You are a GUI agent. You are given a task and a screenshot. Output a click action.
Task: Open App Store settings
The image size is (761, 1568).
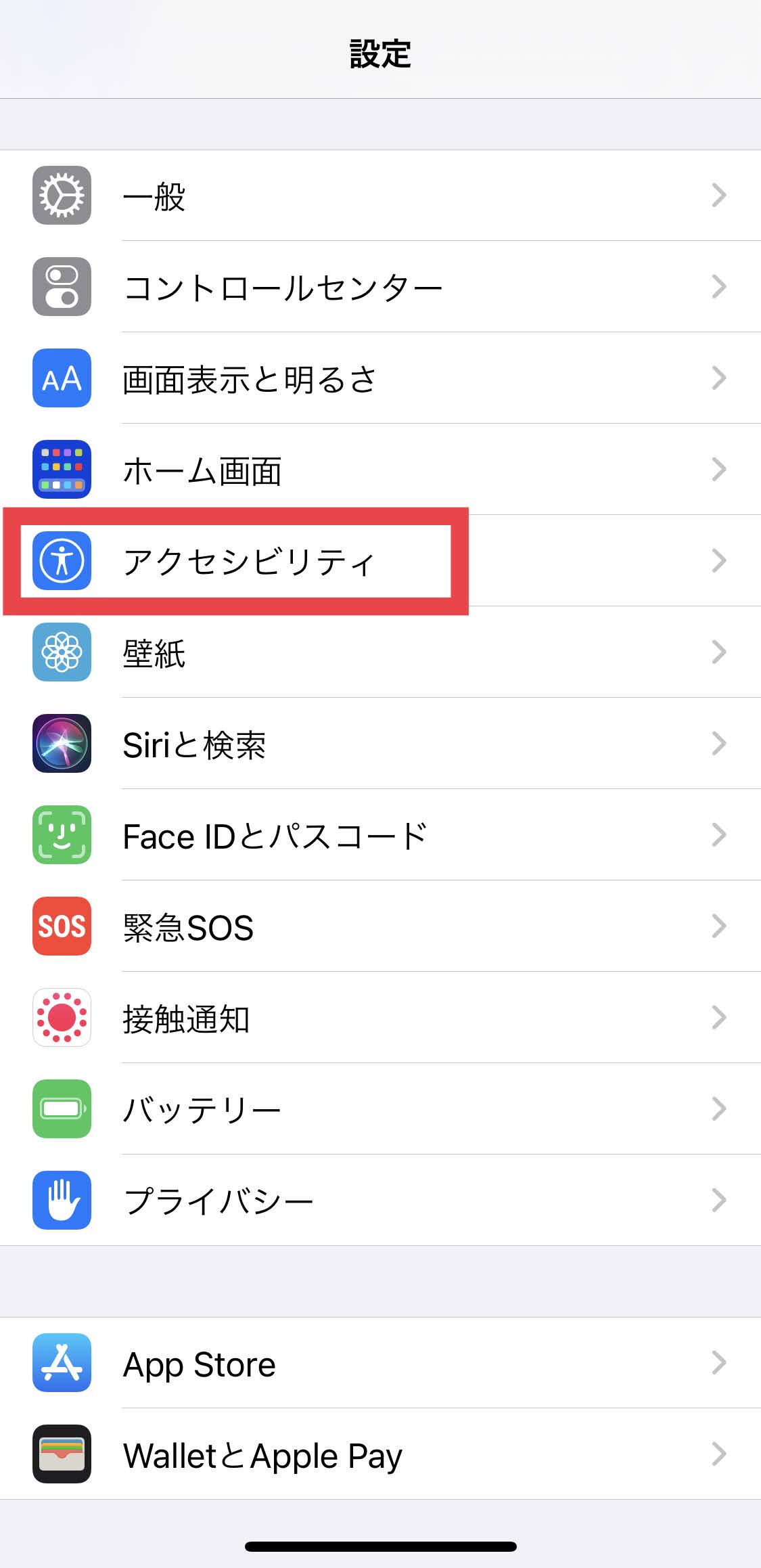[x=380, y=1363]
